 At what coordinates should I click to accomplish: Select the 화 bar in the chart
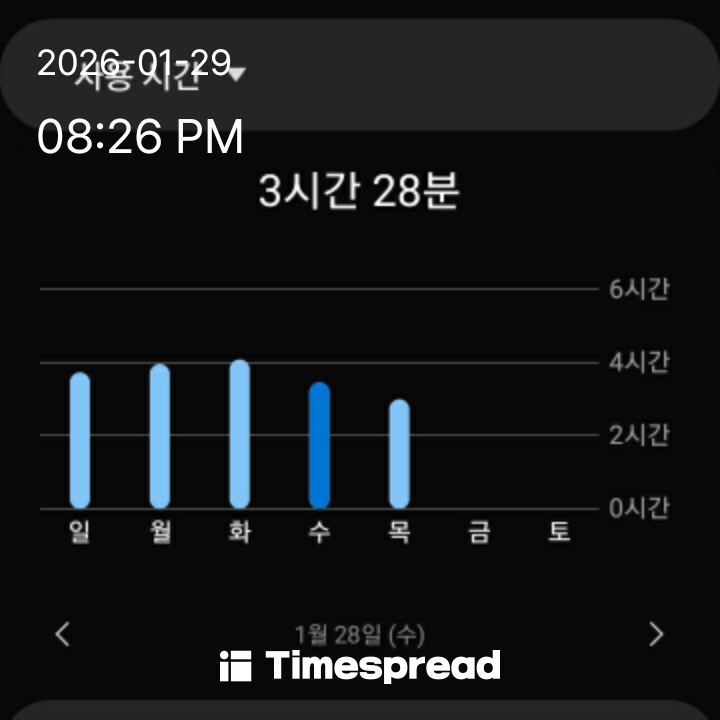pyautogui.click(x=239, y=434)
